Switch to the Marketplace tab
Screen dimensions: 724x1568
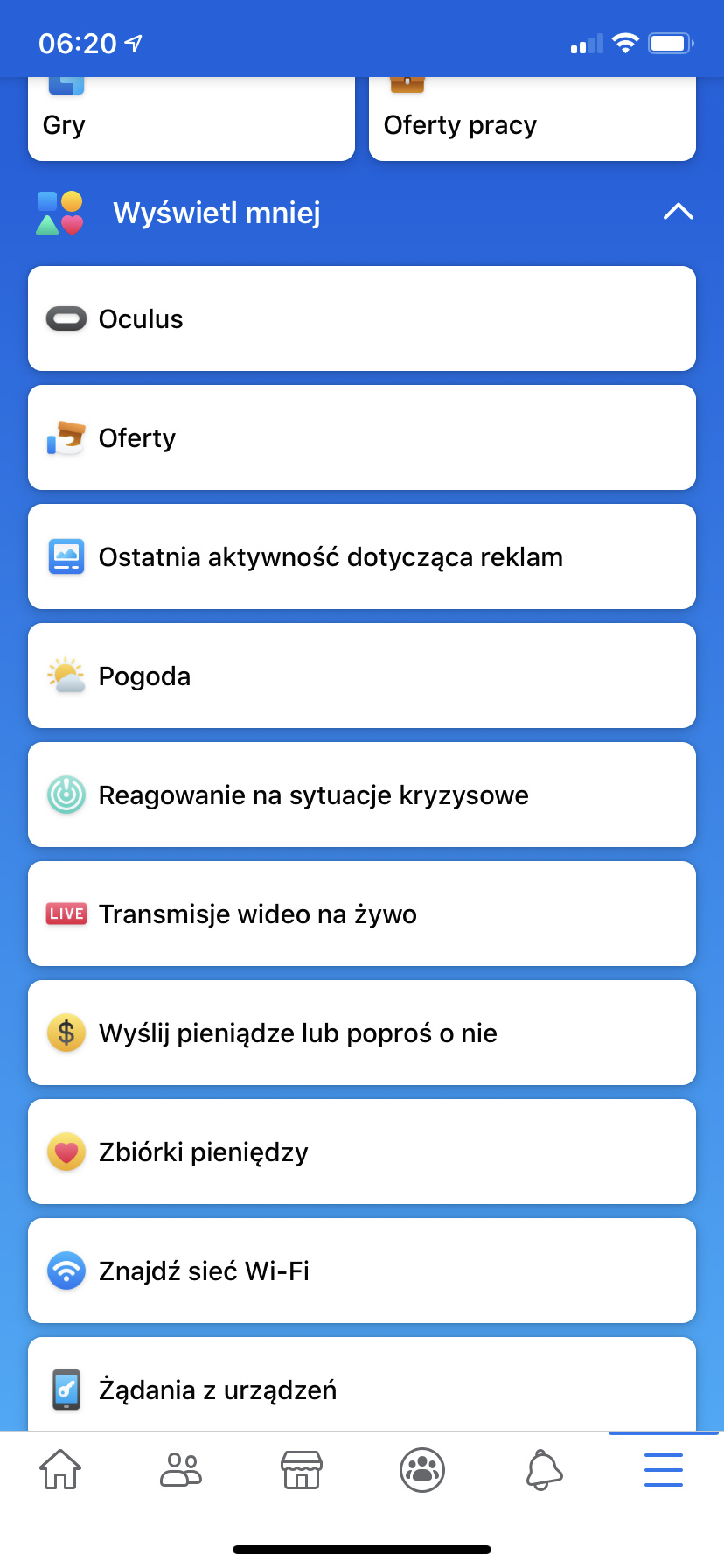pos(302,1469)
